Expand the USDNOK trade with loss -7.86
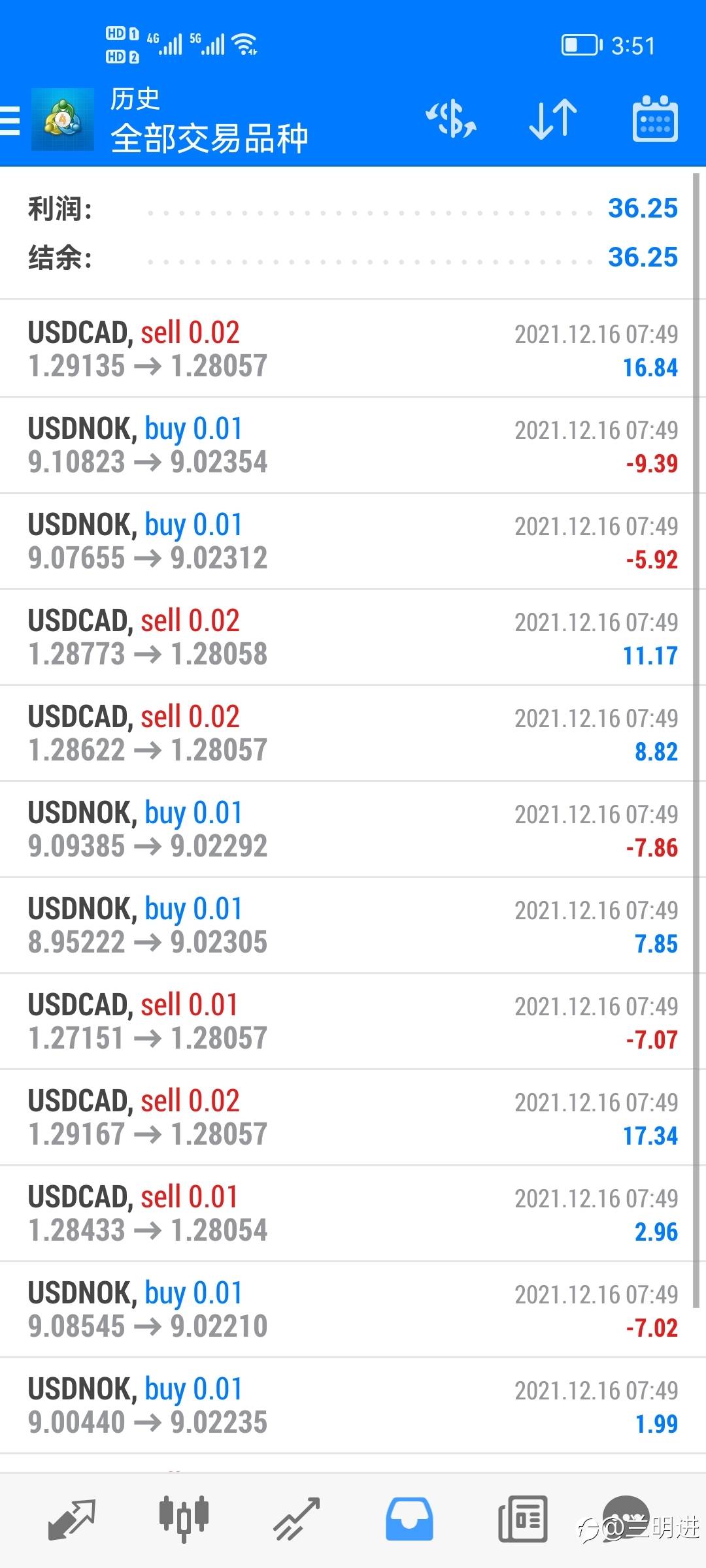Image resolution: width=706 pixels, height=1568 pixels. pos(353,829)
